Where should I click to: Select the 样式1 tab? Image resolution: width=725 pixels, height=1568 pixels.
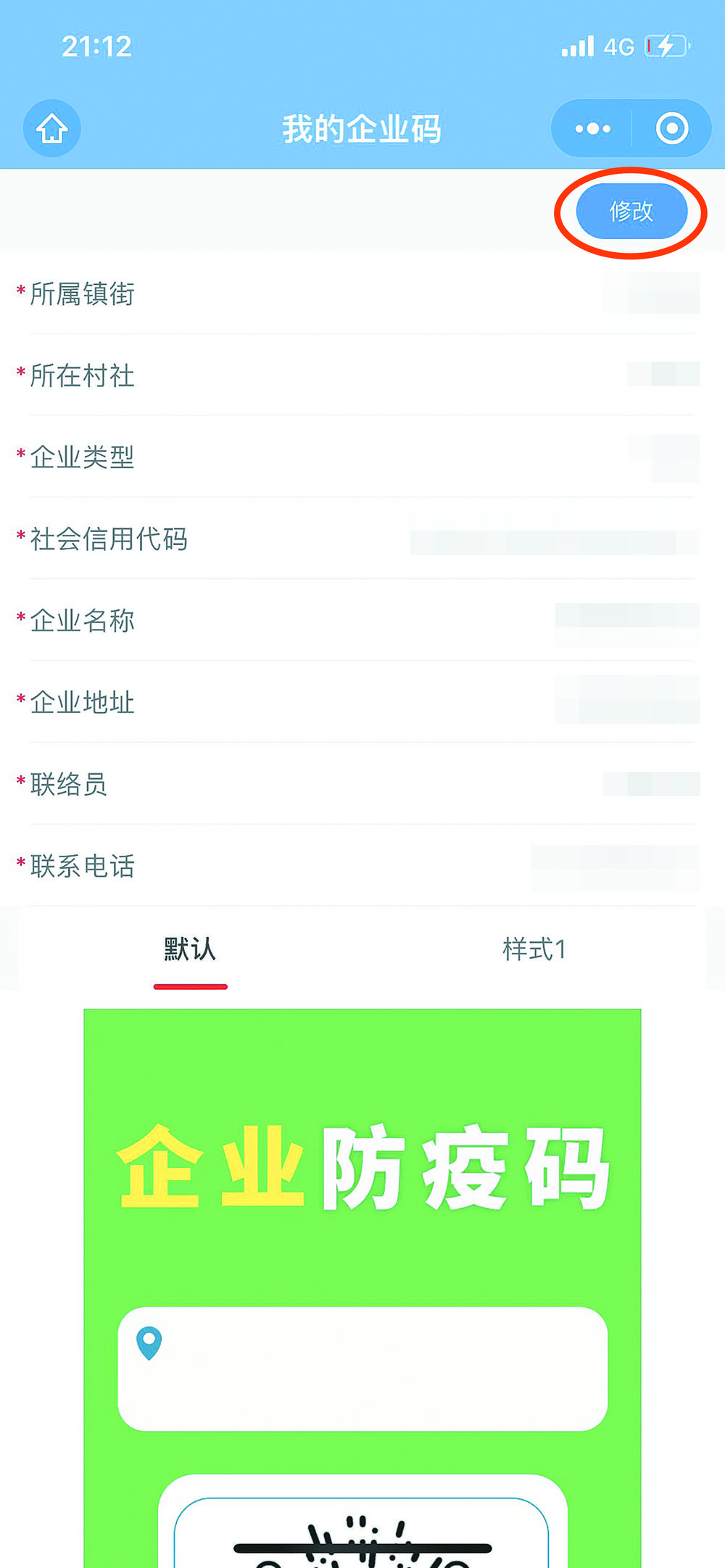[534, 949]
